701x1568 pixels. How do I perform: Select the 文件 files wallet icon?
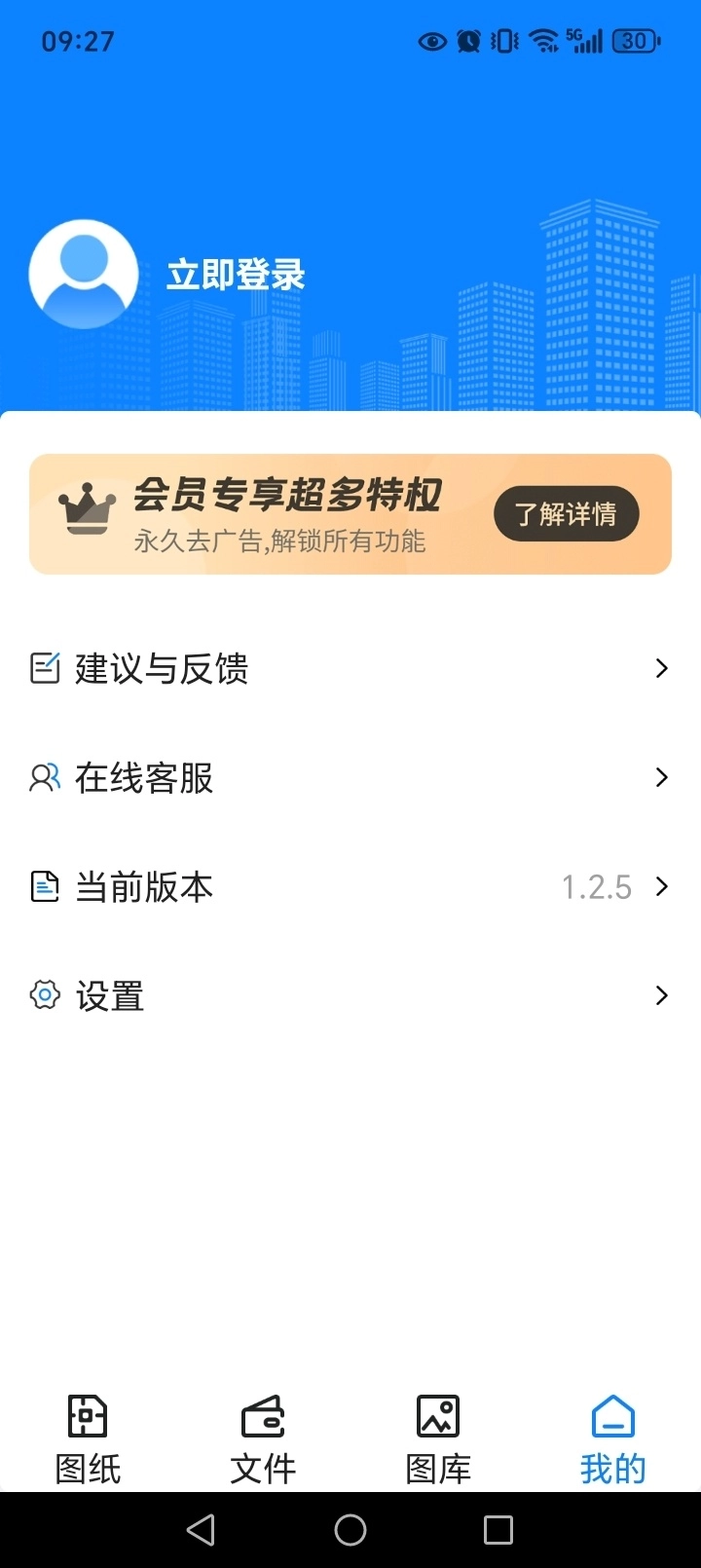coord(262,1416)
